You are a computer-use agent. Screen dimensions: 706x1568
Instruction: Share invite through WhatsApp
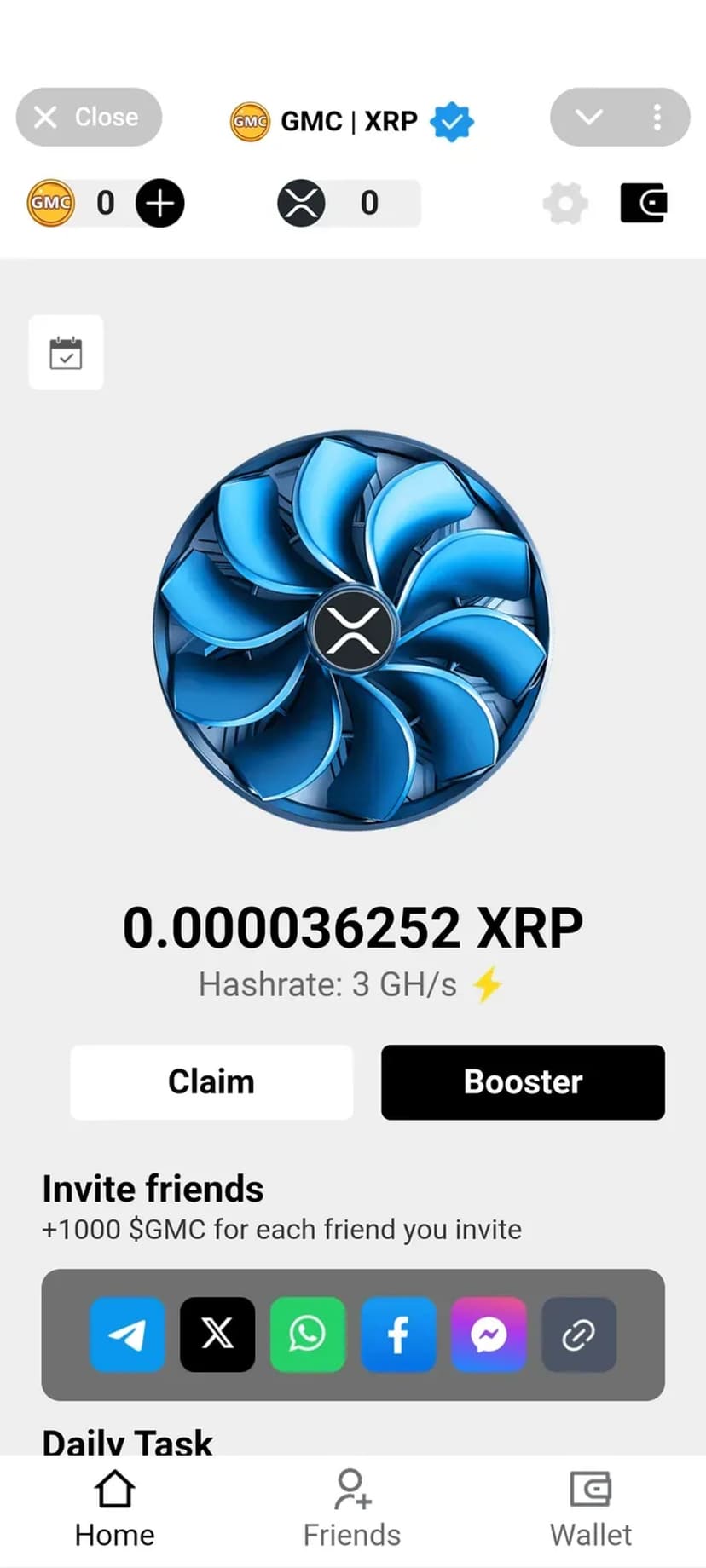point(308,1334)
